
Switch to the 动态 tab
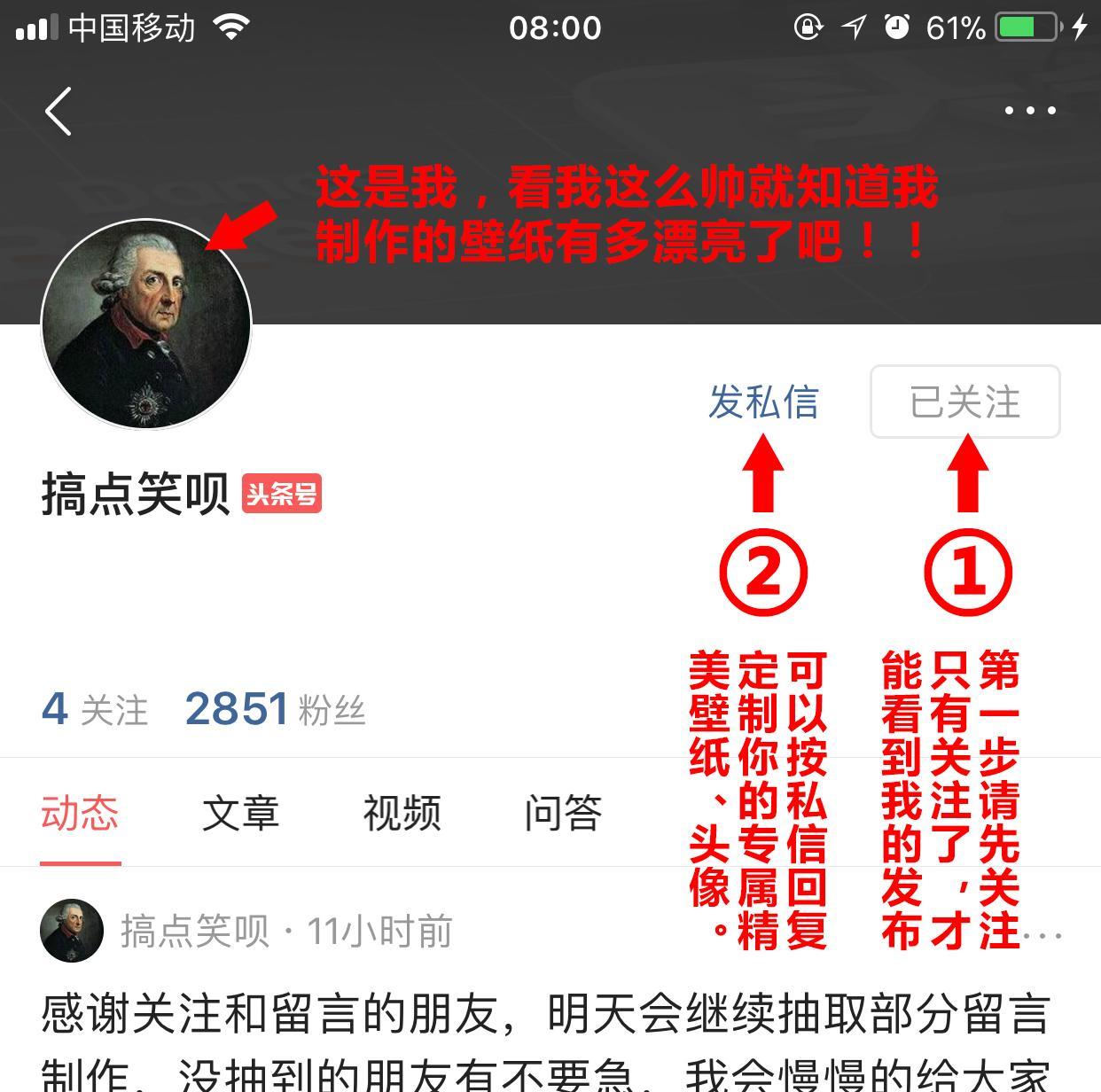tap(80, 813)
